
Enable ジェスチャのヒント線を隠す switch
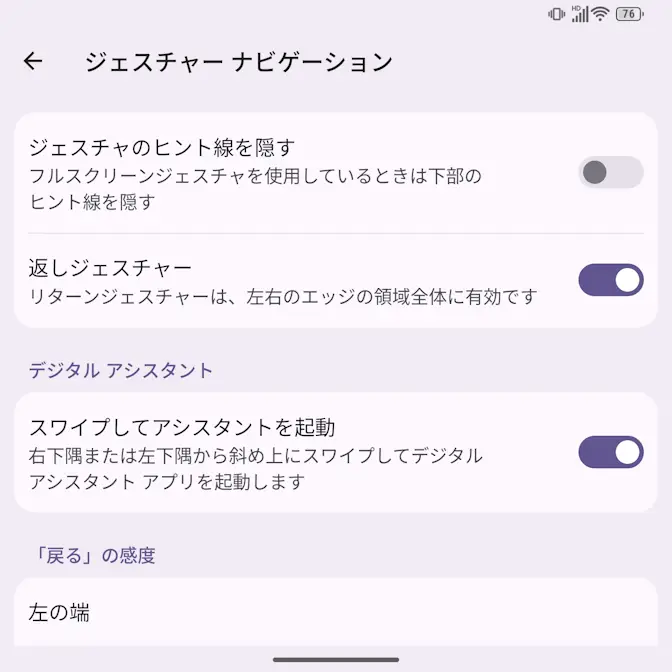610,172
